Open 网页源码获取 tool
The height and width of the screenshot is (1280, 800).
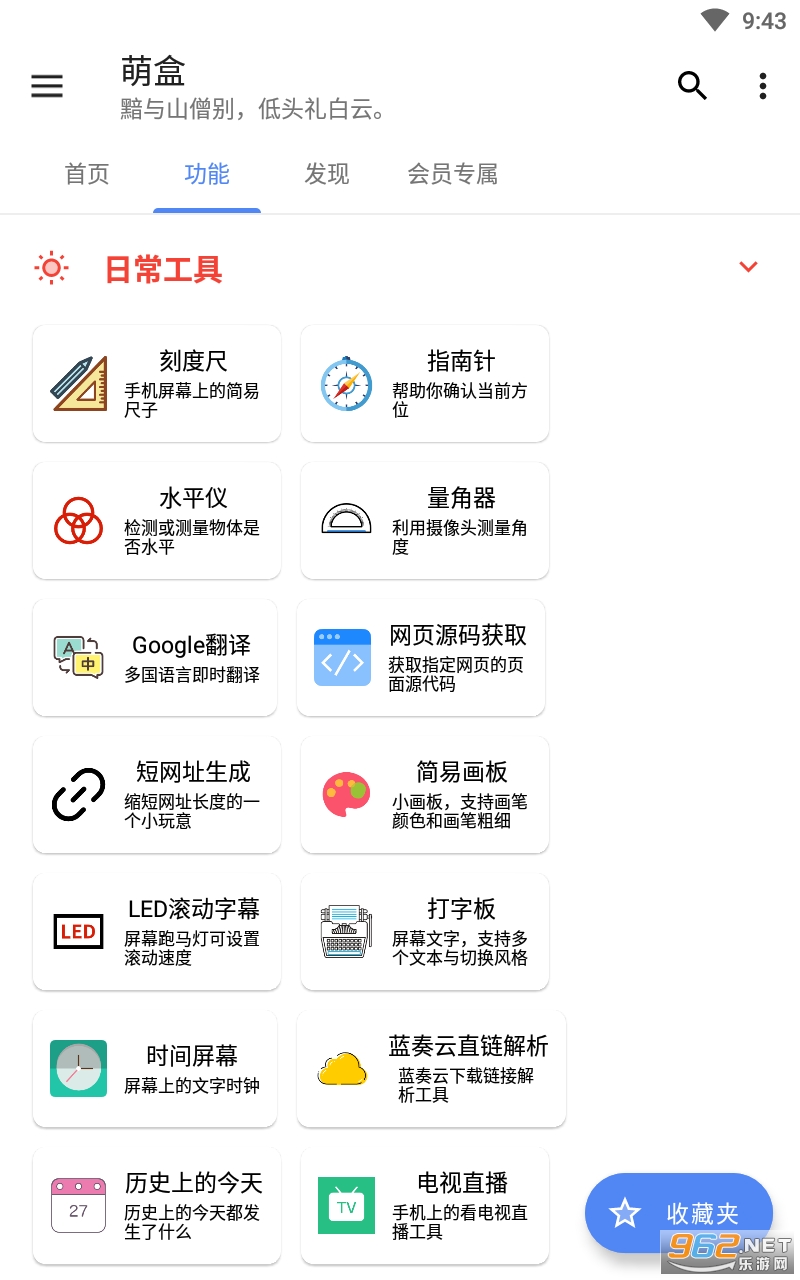pos(421,657)
